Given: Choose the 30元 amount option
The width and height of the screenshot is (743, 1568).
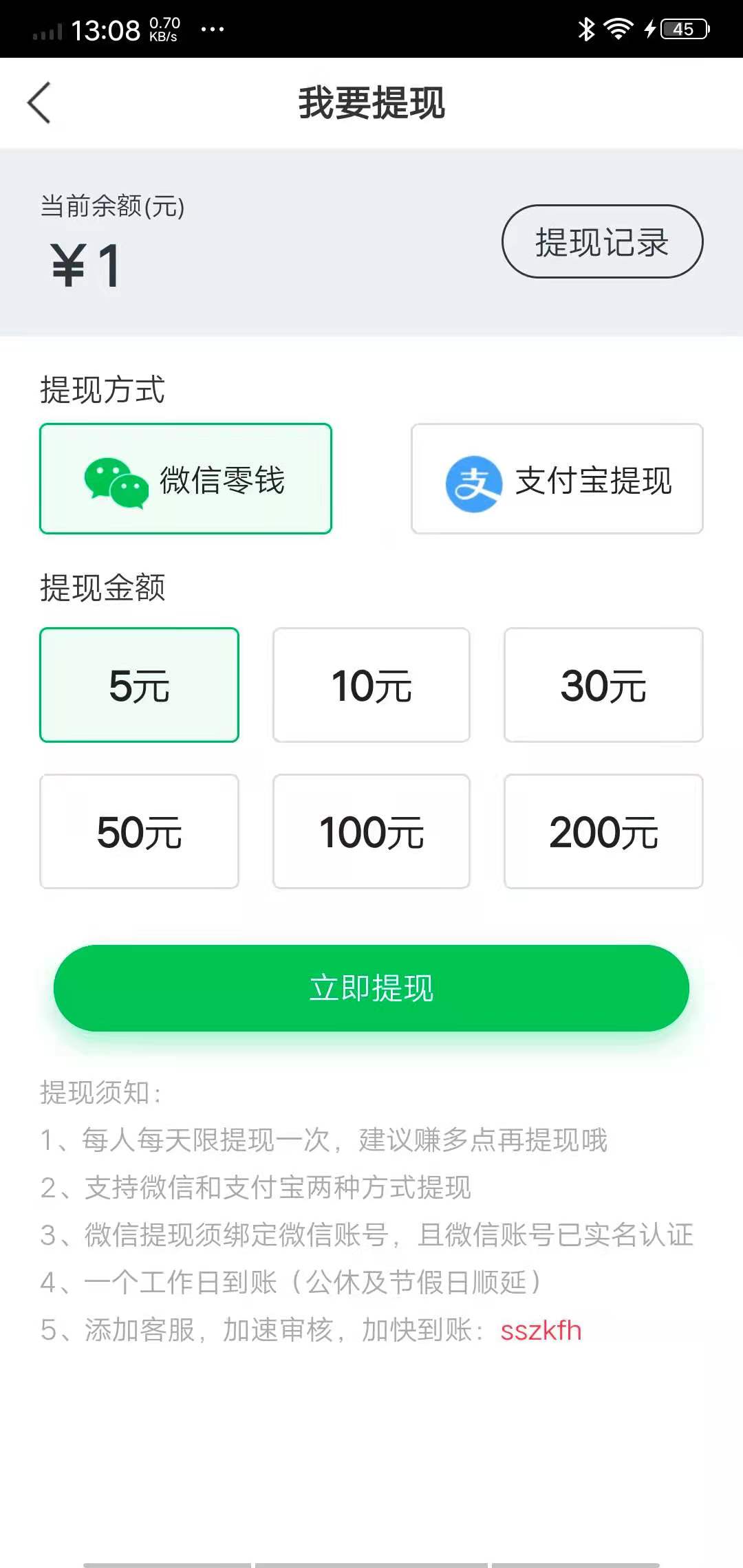Looking at the screenshot, I should point(603,684).
